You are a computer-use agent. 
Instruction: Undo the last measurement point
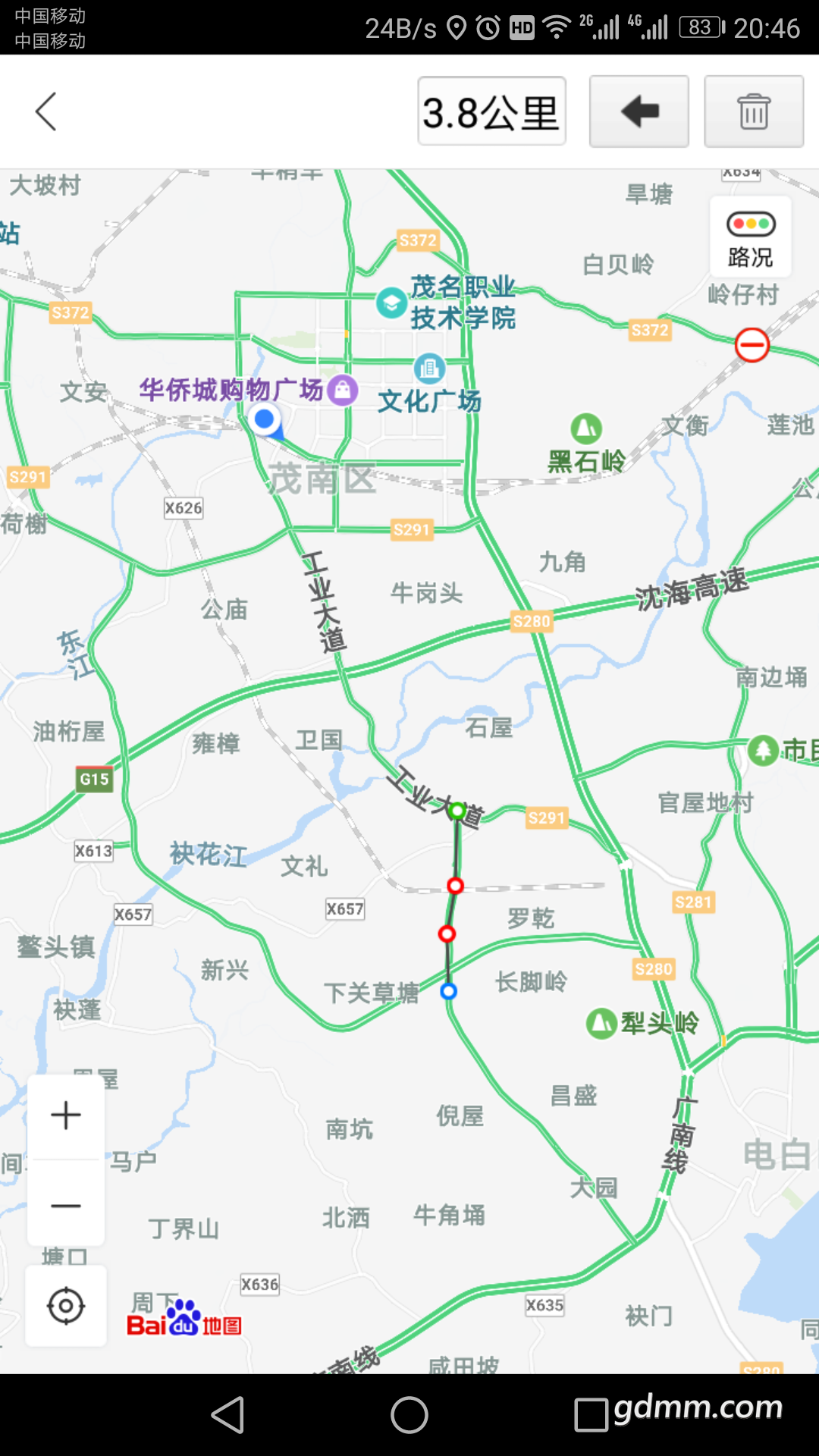point(639,112)
